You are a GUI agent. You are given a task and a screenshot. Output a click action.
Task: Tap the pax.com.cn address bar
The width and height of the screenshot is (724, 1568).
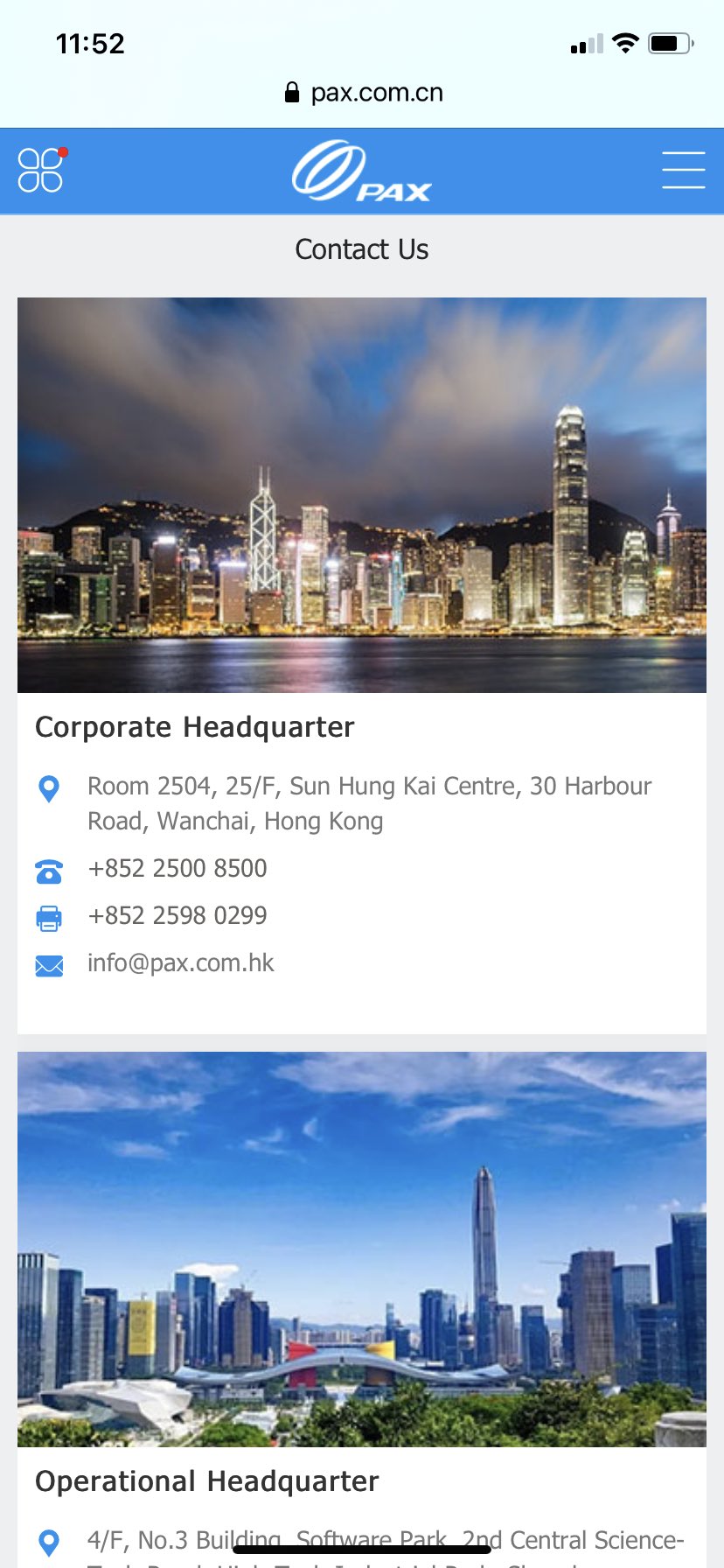click(364, 93)
